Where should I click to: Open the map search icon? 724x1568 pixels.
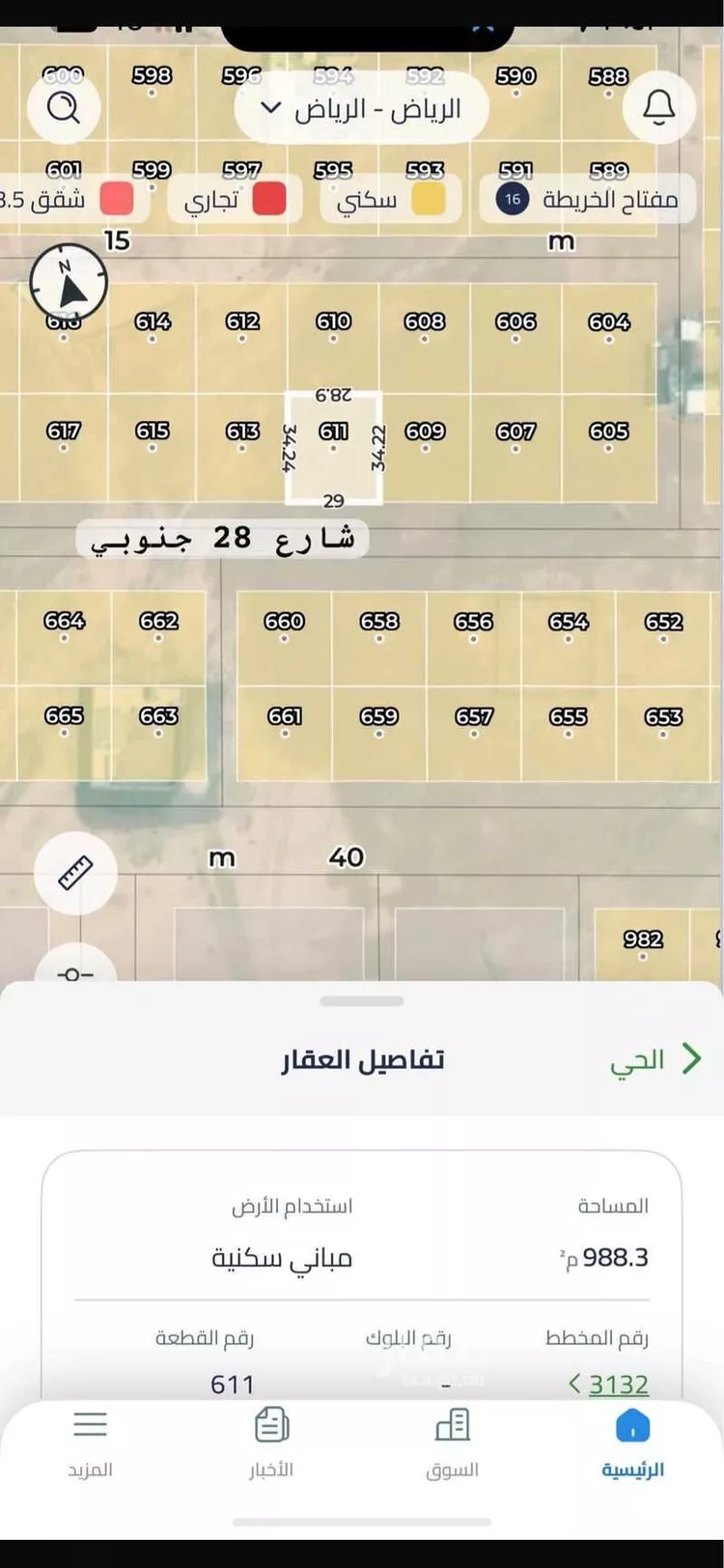64,106
